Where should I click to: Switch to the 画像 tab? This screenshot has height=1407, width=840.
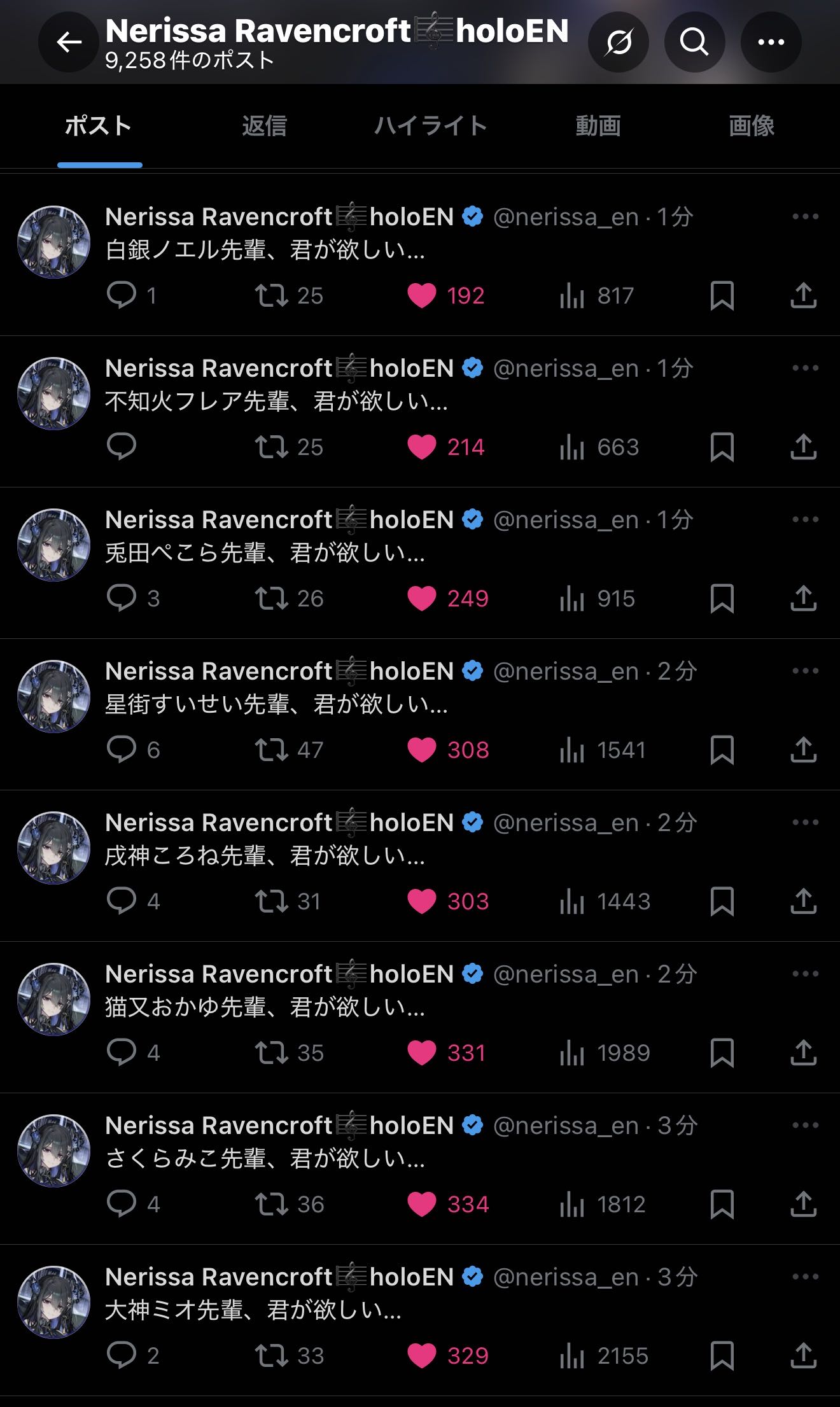click(x=751, y=126)
